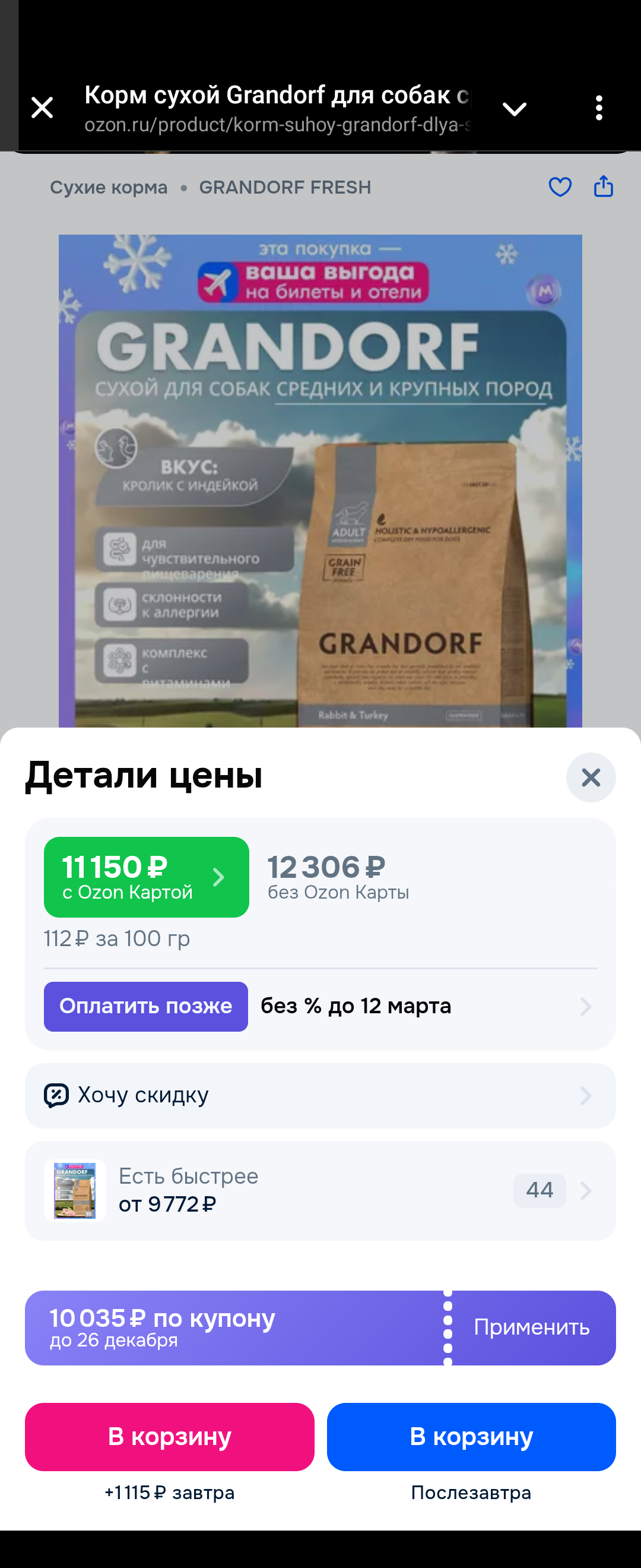Open the Сухие корма category link
The image size is (641, 1568).
coord(108,188)
